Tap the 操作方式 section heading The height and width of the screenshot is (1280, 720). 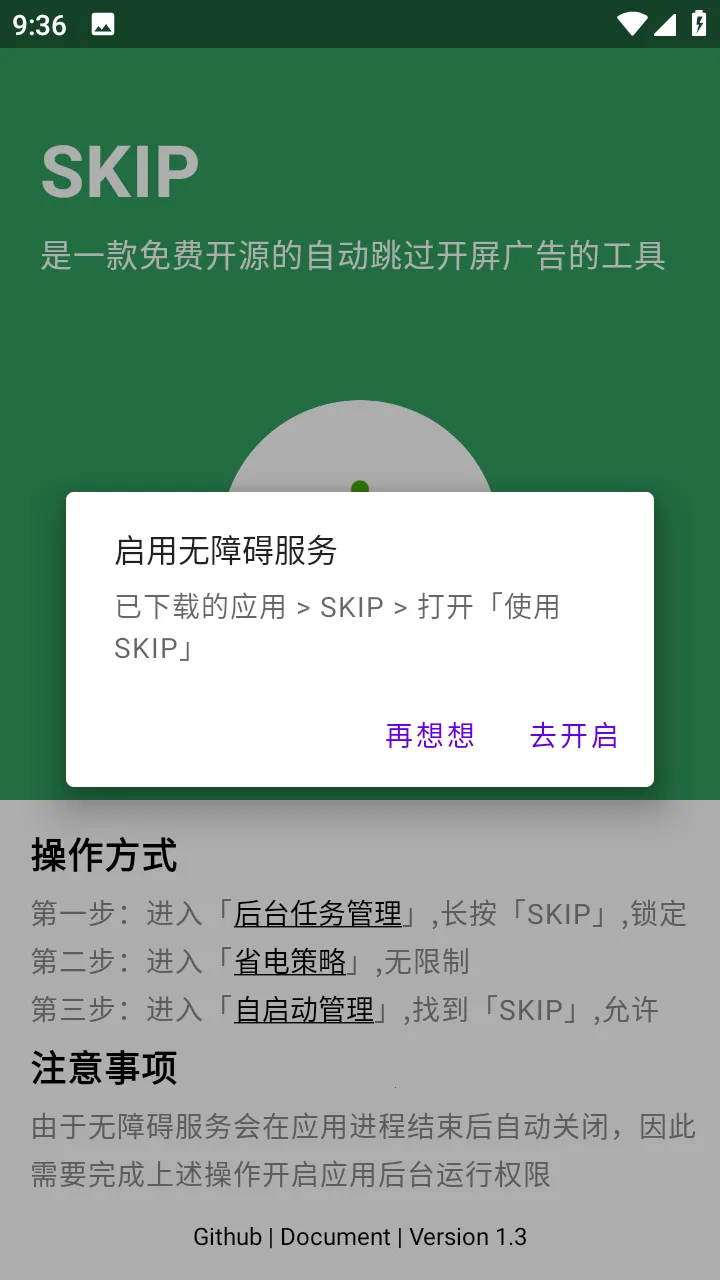(x=103, y=856)
